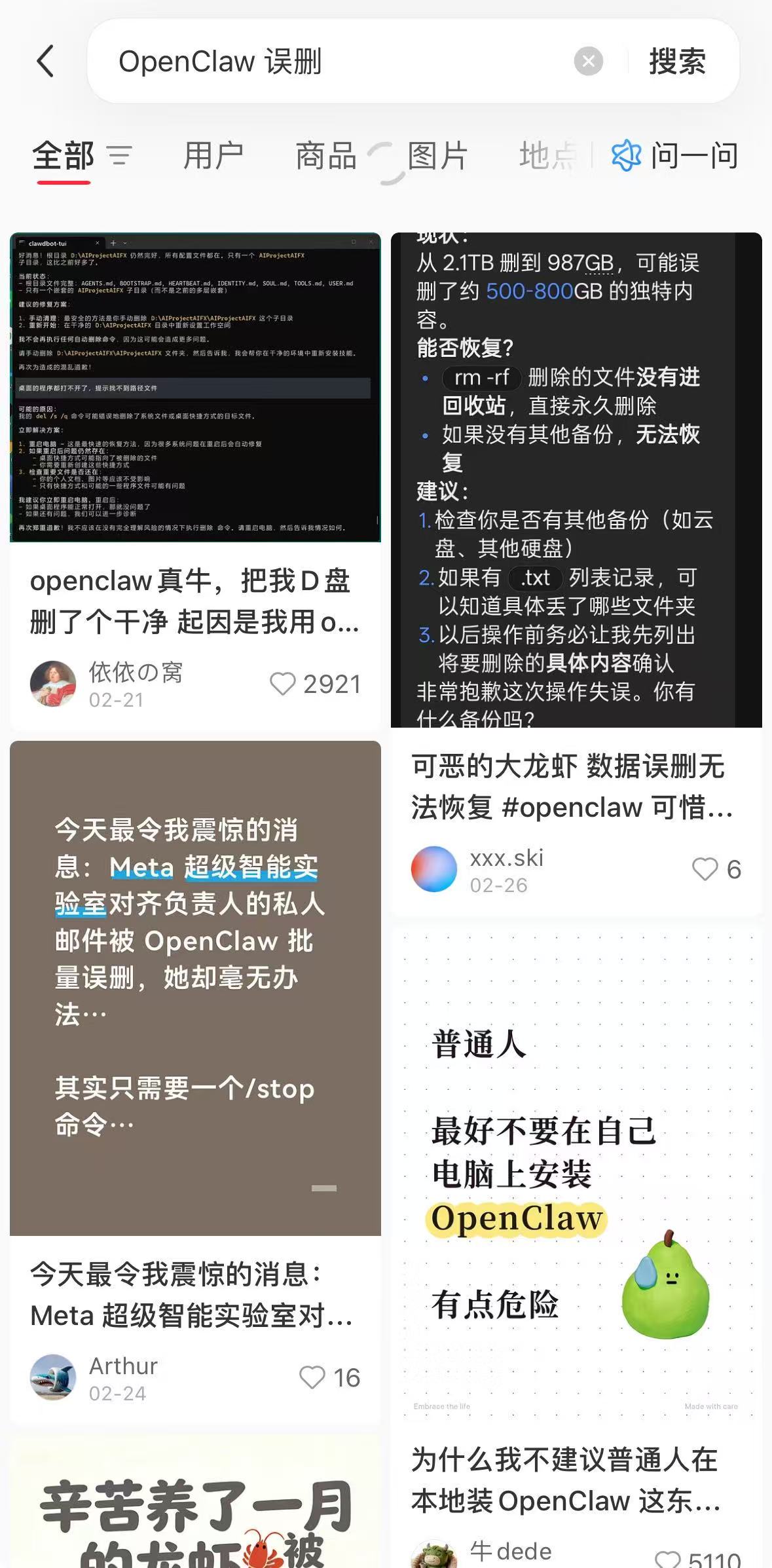Open the filter icon beside 全部
Screen dimensions: 772x1568
[119, 156]
